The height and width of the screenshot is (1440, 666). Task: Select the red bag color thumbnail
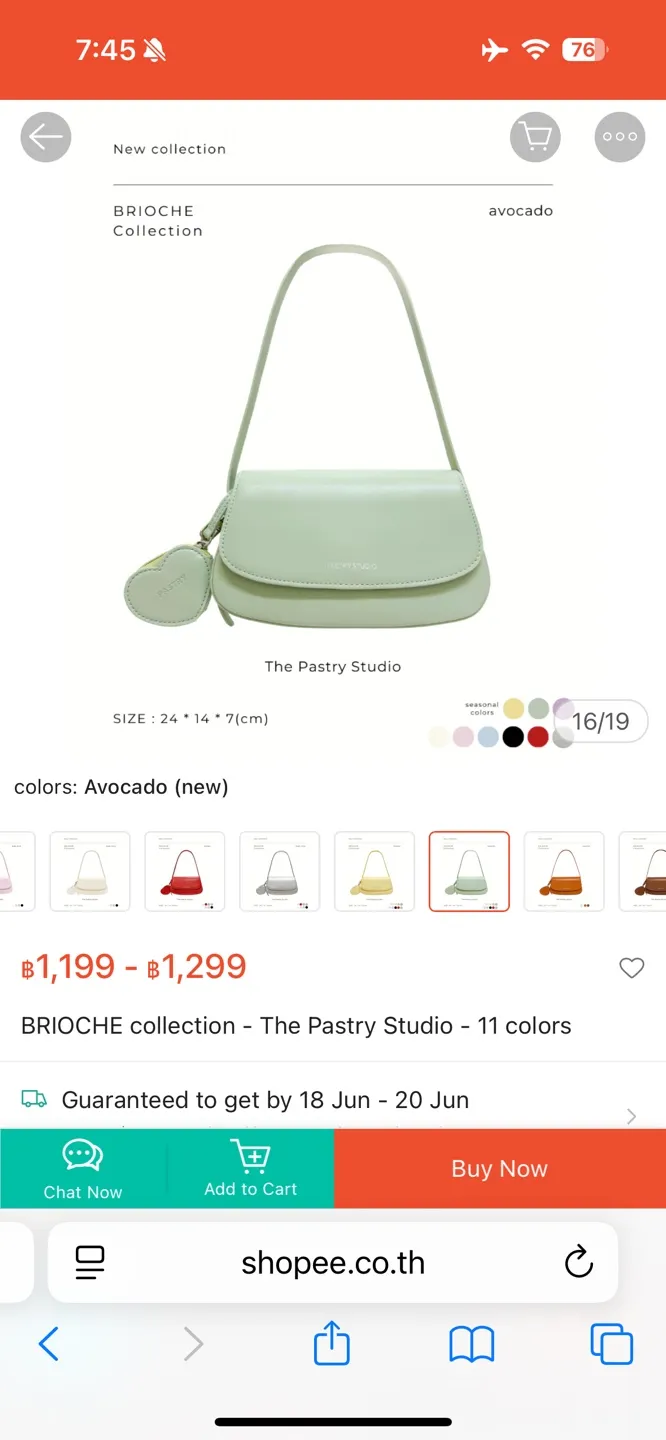pyautogui.click(x=185, y=871)
